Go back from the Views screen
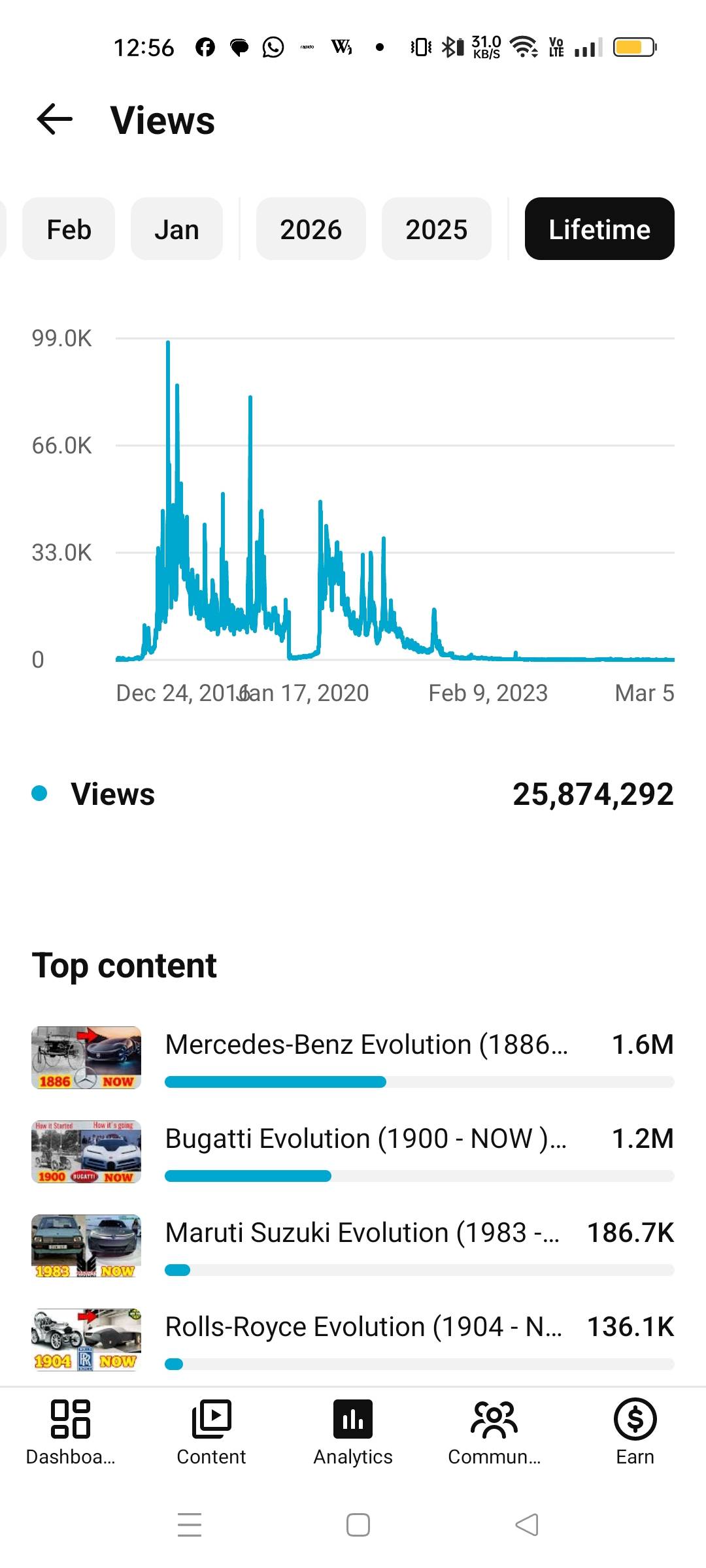706x1568 pixels. (x=55, y=120)
